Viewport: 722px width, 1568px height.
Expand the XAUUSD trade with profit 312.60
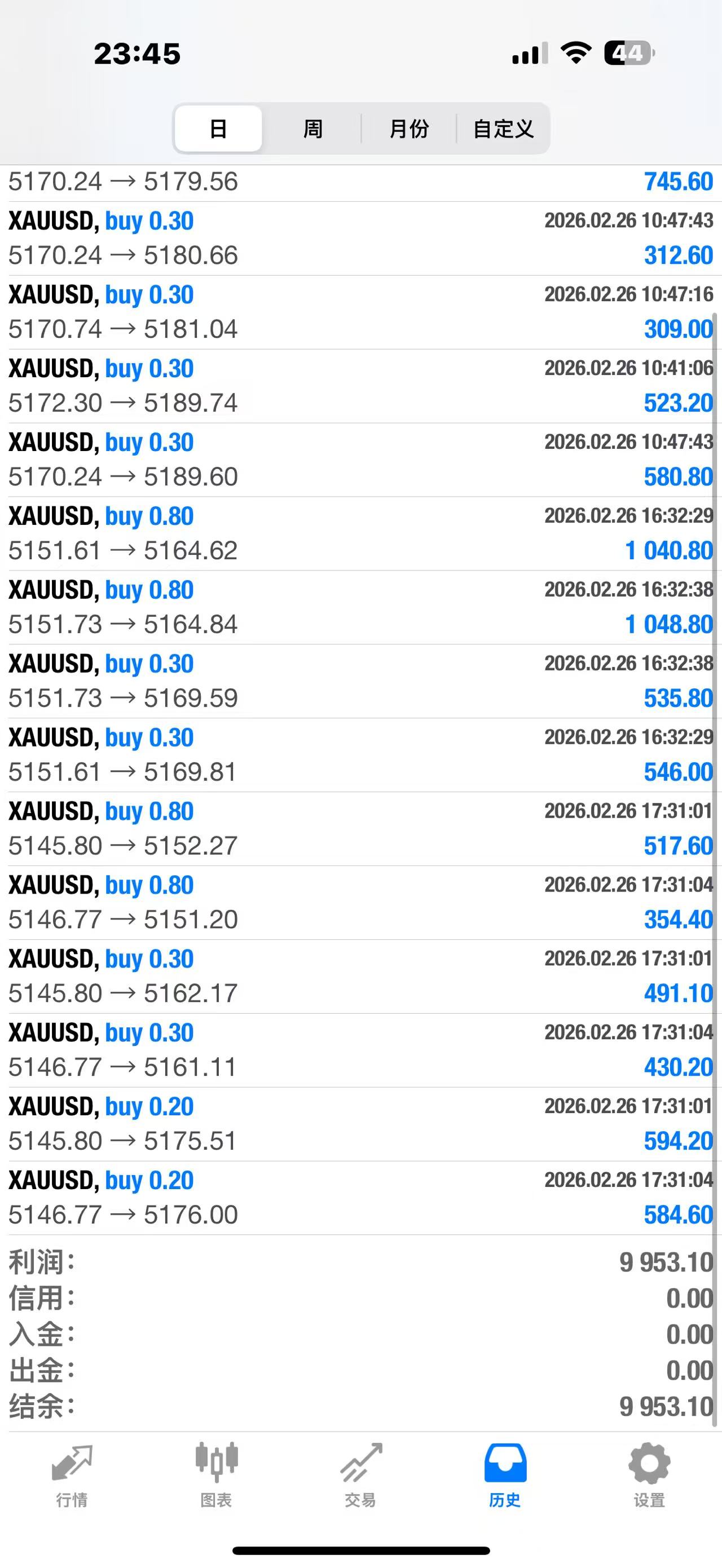[360, 238]
